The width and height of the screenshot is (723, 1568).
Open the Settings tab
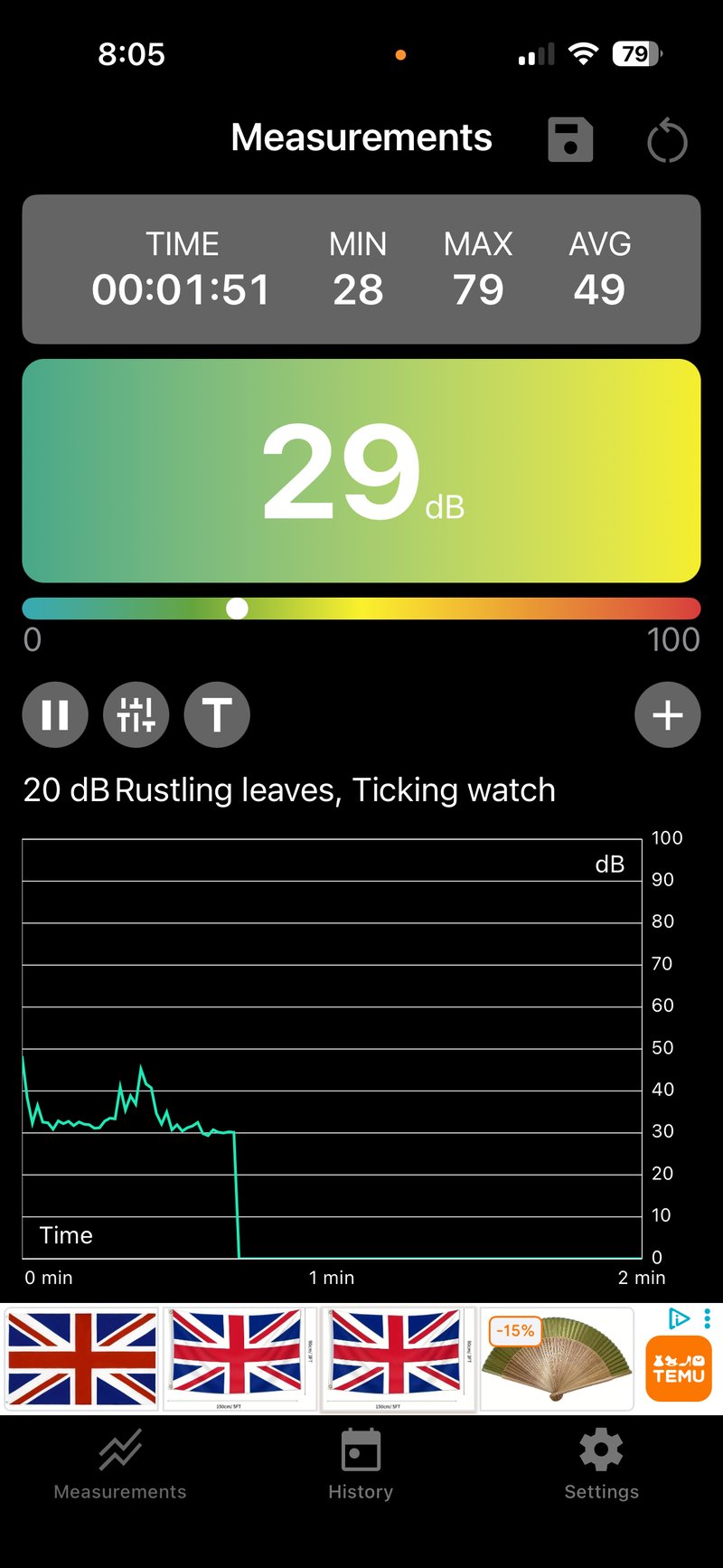(601, 1465)
